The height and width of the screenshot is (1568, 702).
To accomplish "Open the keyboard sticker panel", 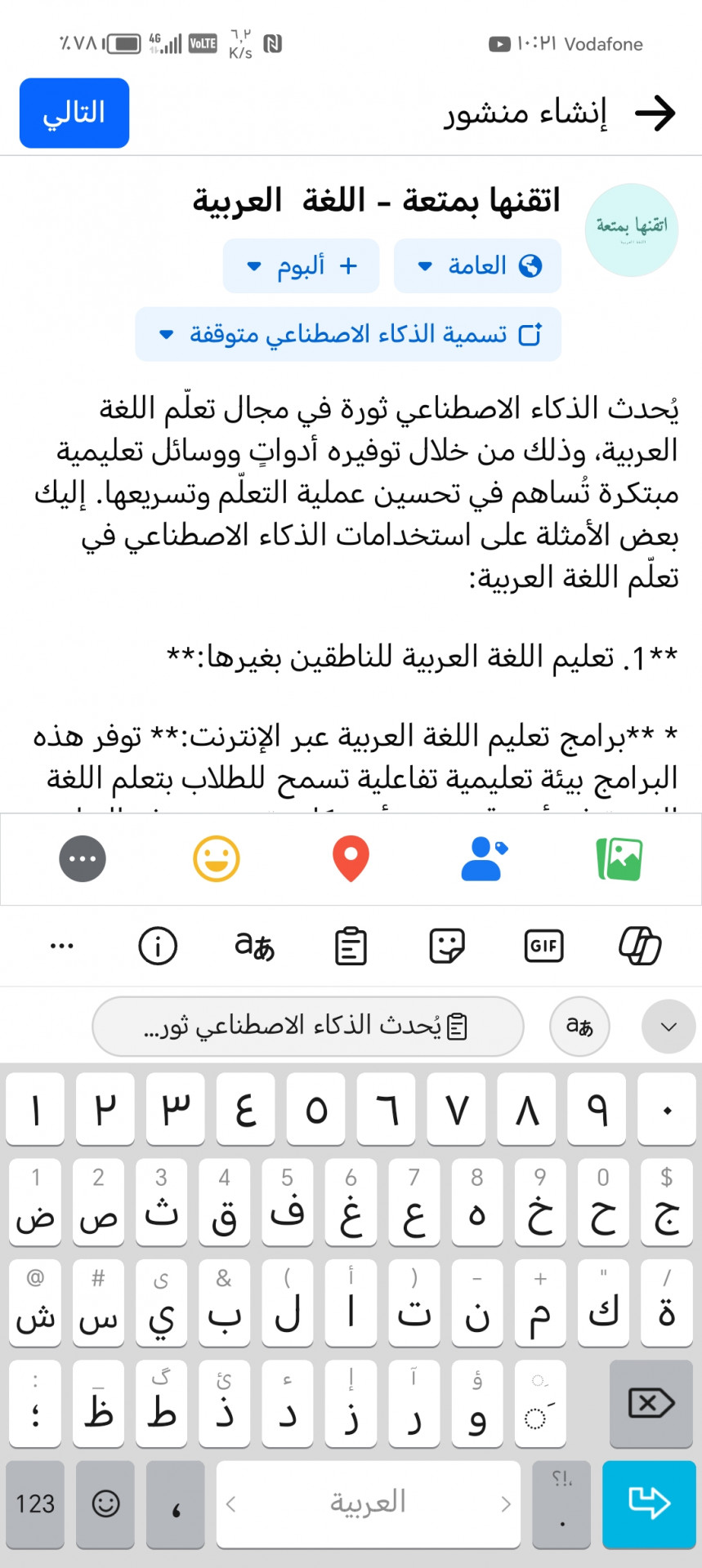I will [x=447, y=946].
